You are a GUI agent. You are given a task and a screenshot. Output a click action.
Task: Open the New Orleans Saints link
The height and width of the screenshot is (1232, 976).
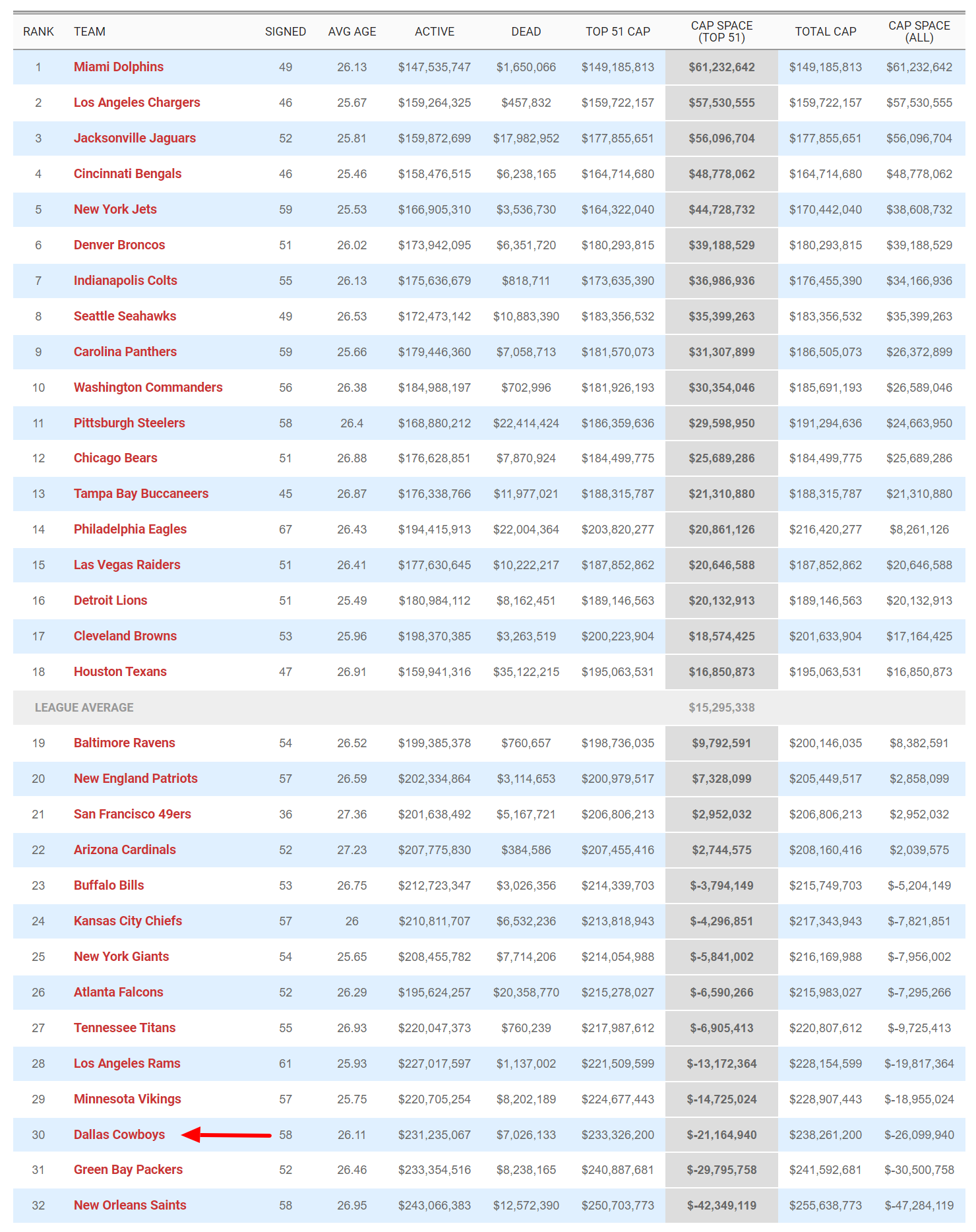pyautogui.click(x=130, y=1205)
